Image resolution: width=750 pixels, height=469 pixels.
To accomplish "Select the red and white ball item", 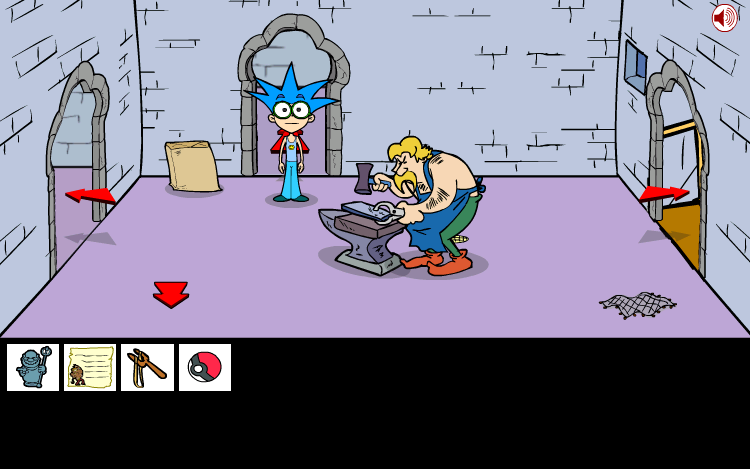I will point(205,367).
